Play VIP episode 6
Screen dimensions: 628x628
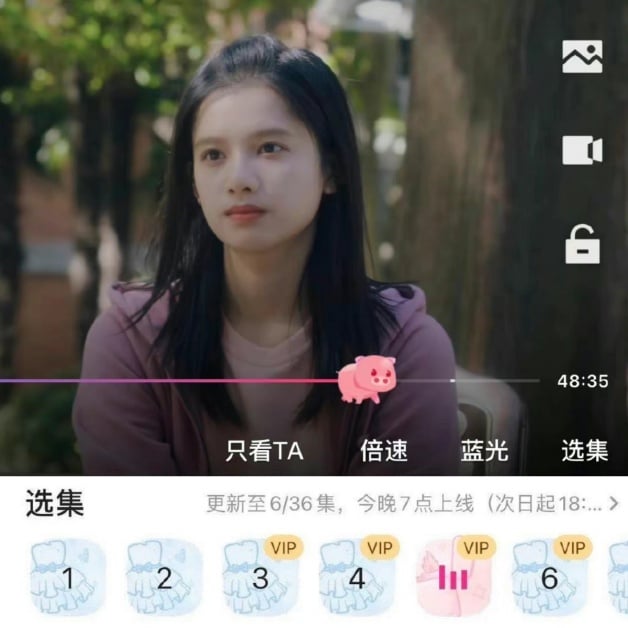coord(549,577)
